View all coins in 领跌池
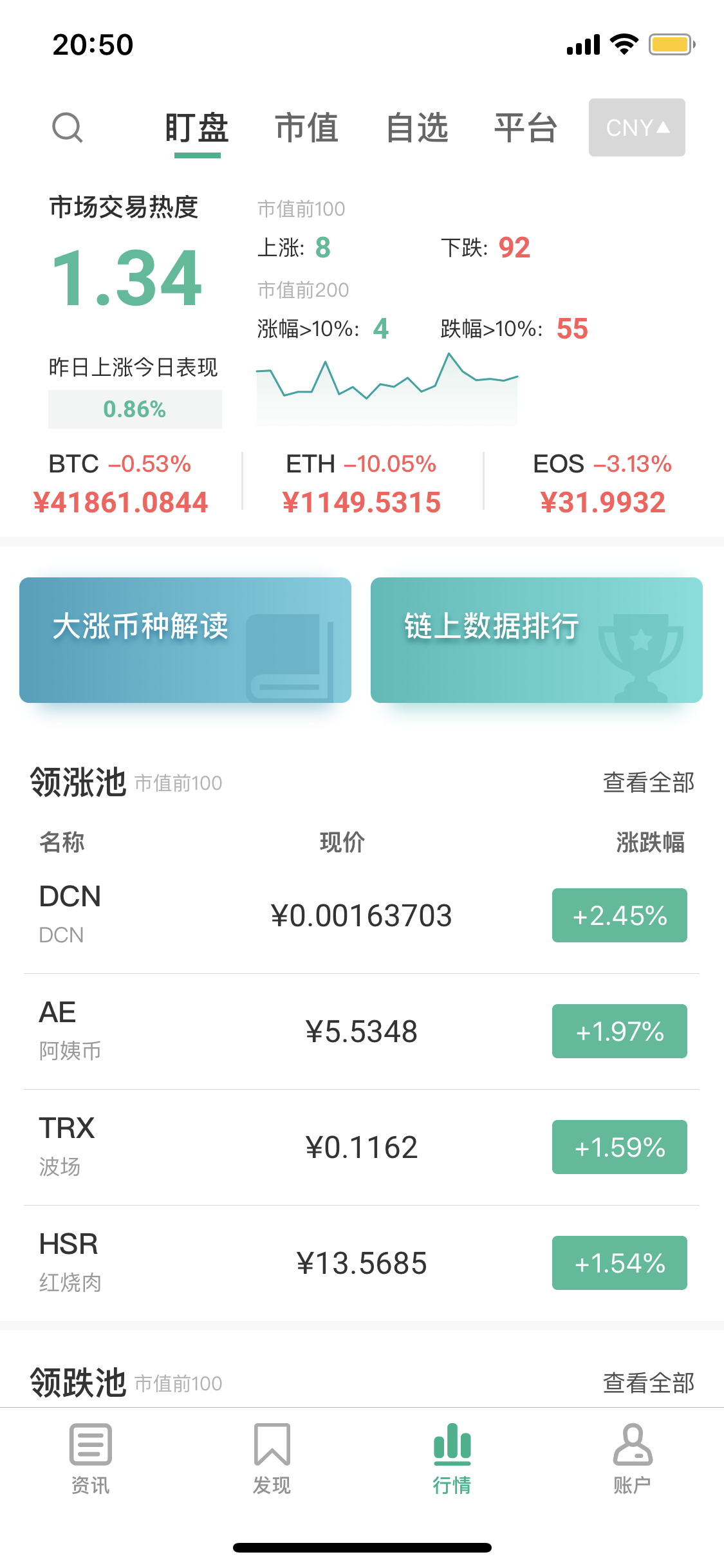The image size is (724, 1568). [649, 1383]
